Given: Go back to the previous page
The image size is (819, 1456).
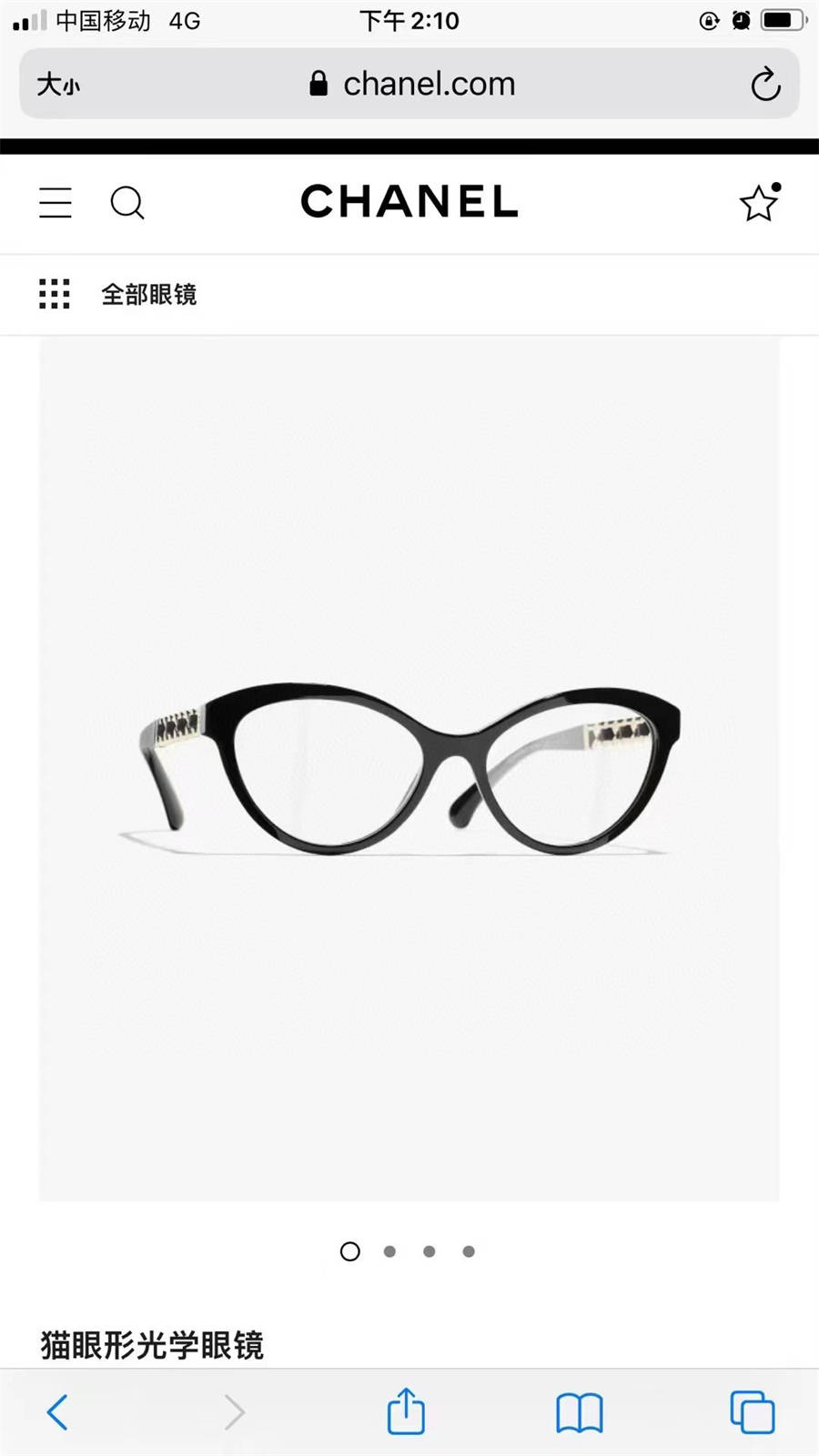Looking at the screenshot, I should (57, 1411).
